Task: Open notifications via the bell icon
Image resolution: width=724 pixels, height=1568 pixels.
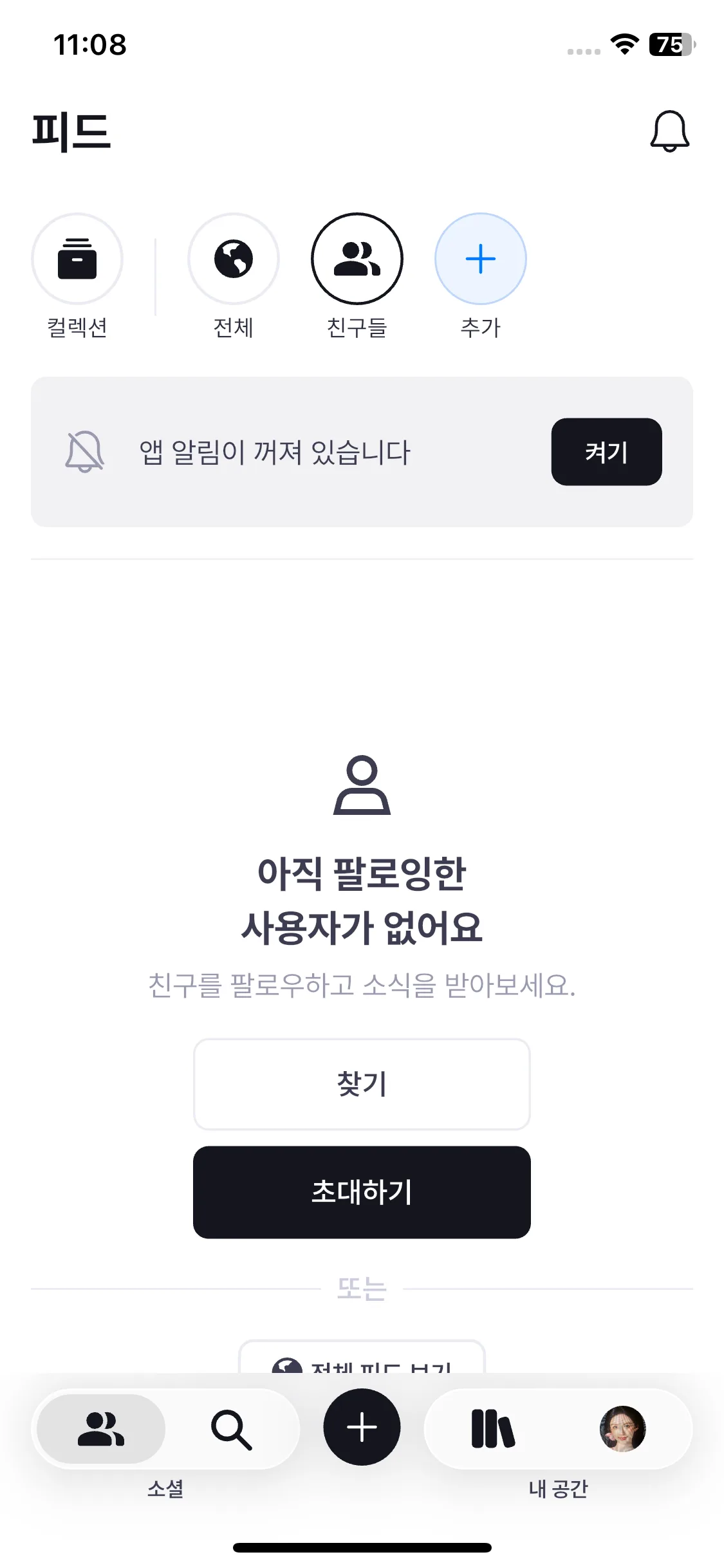Action: pos(671,131)
